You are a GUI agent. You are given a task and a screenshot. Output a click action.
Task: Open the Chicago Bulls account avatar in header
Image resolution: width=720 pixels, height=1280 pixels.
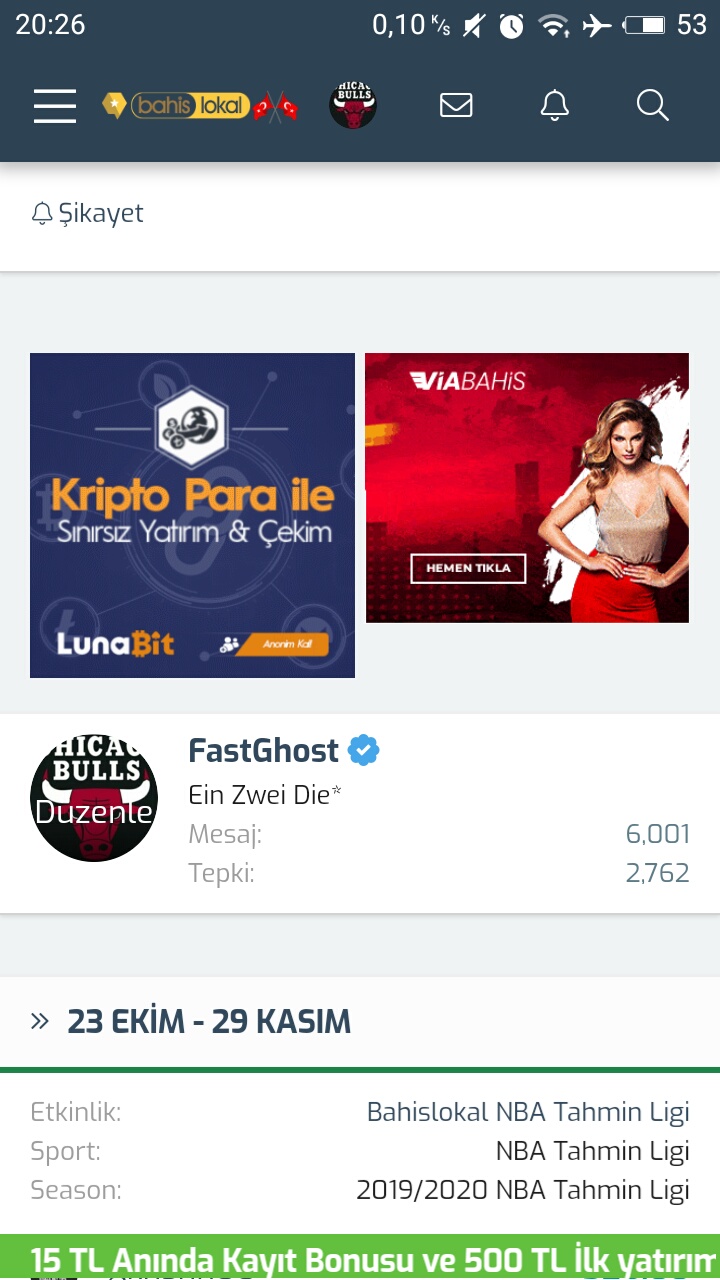click(353, 105)
